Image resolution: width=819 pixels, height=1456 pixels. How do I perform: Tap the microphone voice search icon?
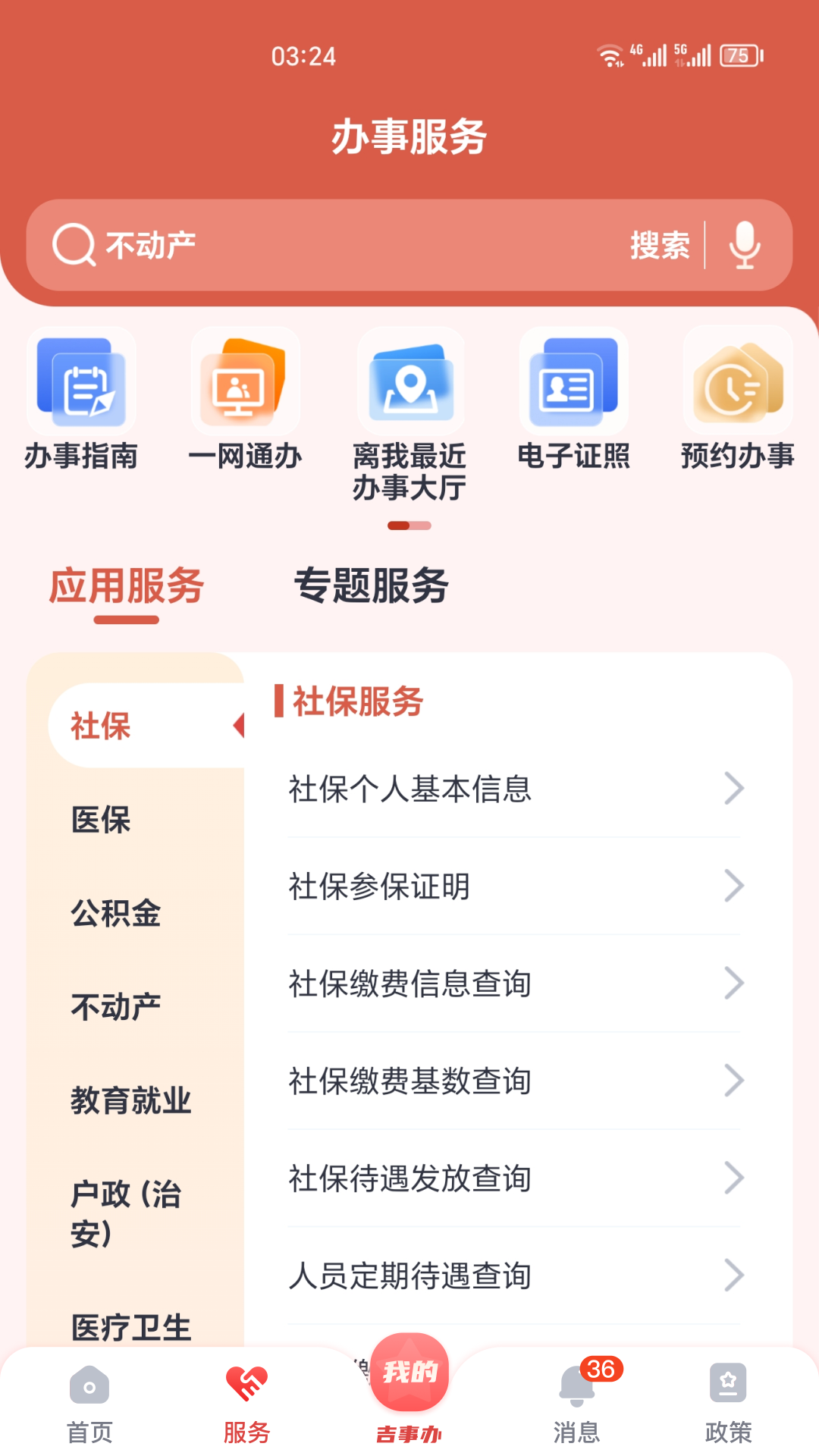743,245
